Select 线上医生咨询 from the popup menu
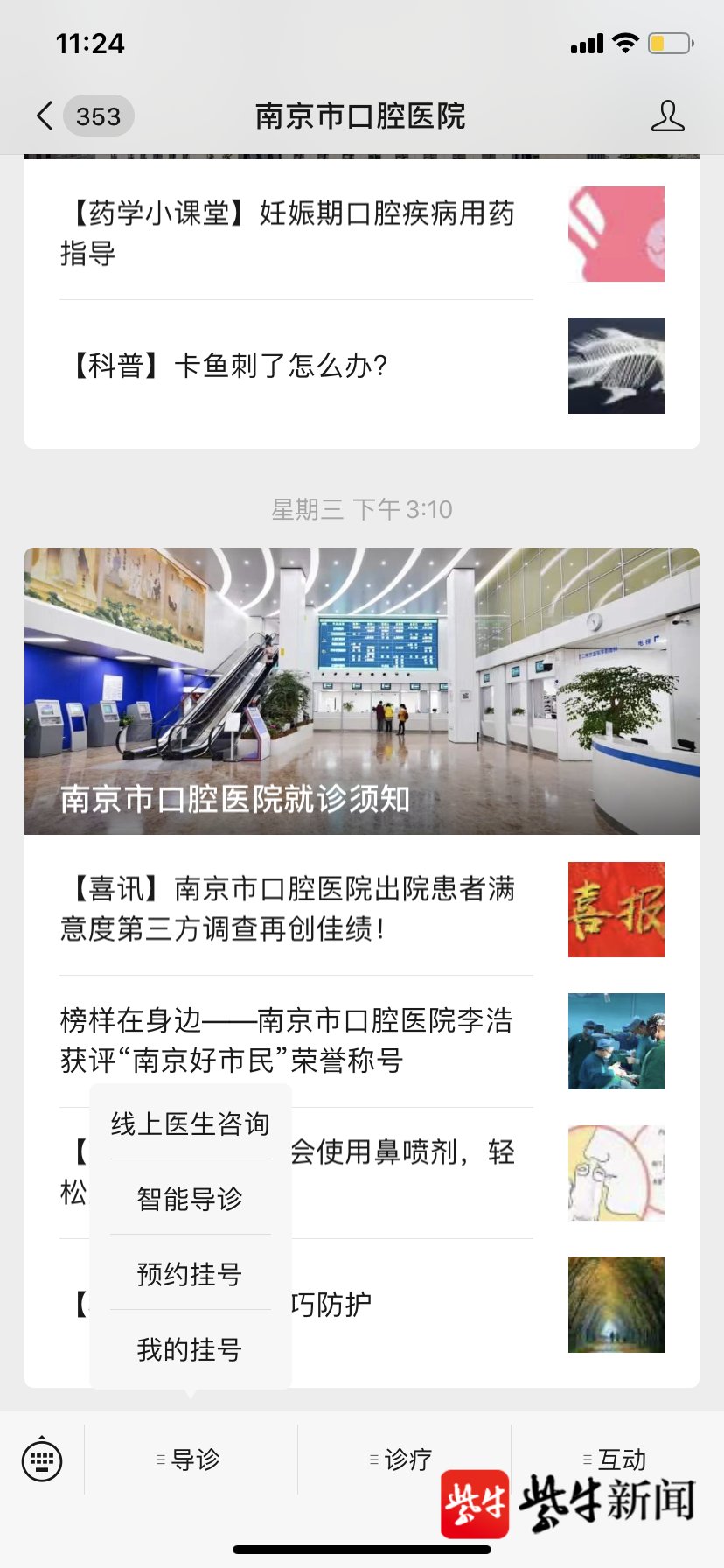Image resolution: width=724 pixels, height=1568 pixels. click(190, 1123)
